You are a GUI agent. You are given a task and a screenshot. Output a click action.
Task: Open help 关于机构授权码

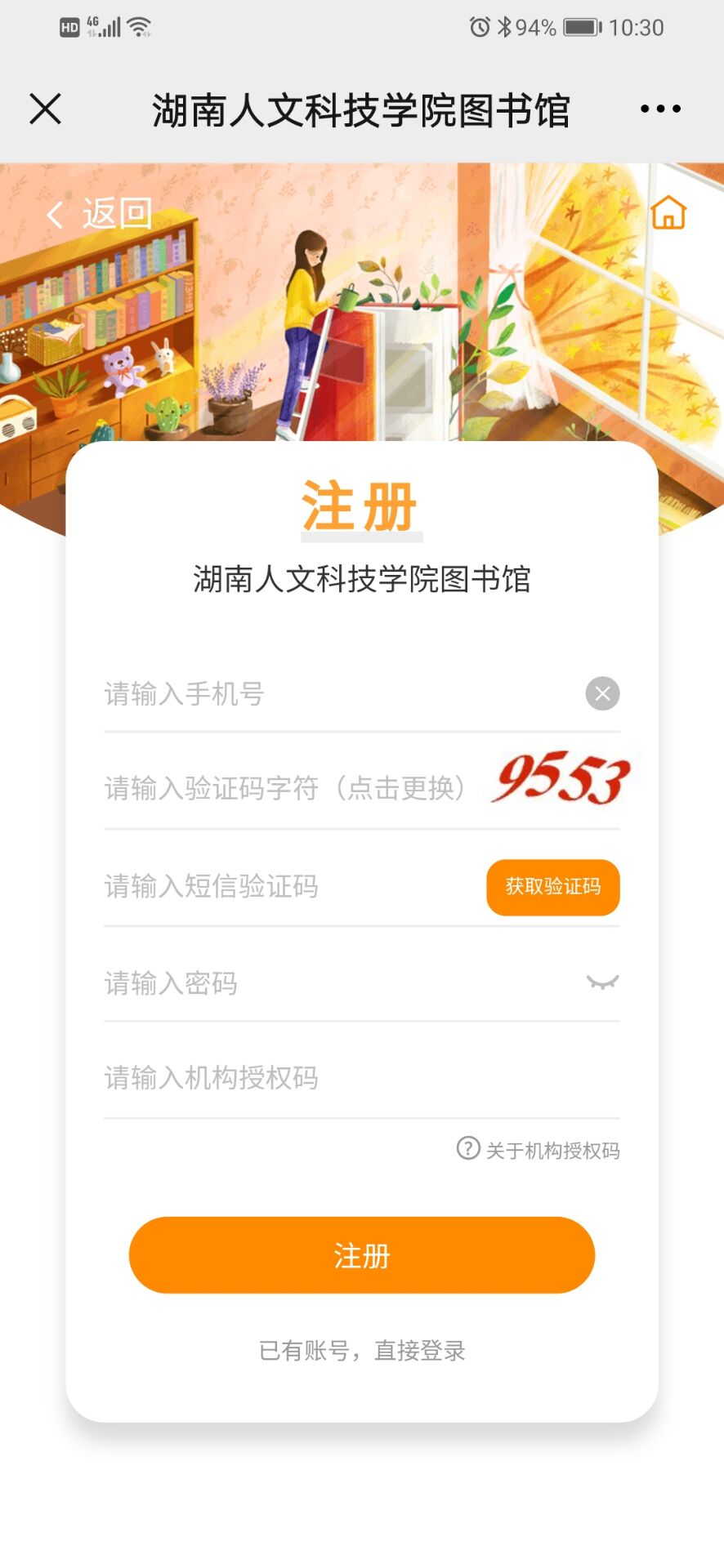click(x=539, y=1150)
